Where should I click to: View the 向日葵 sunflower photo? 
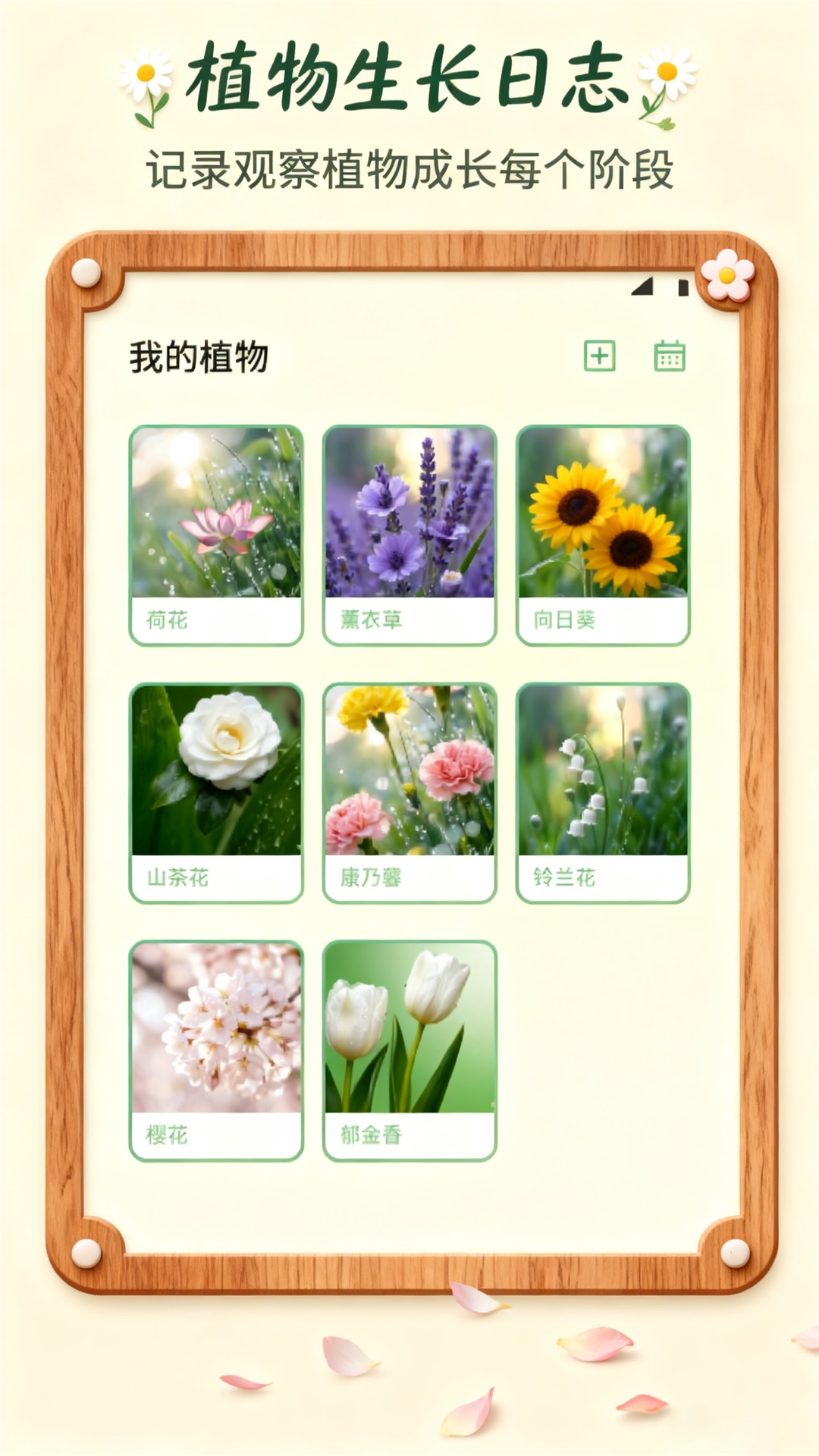[603, 516]
